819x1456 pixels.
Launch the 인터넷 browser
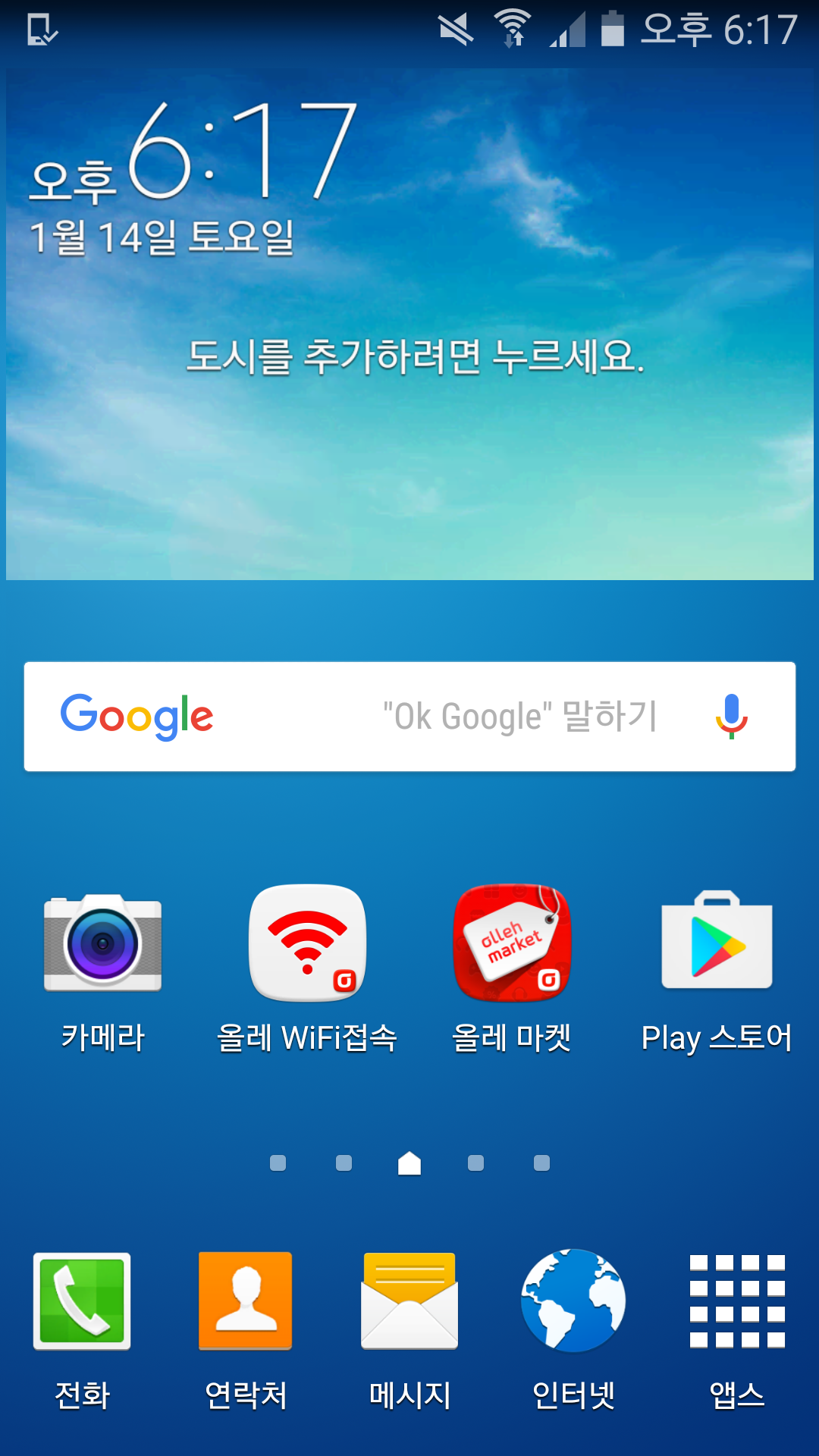click(573, 1301)
